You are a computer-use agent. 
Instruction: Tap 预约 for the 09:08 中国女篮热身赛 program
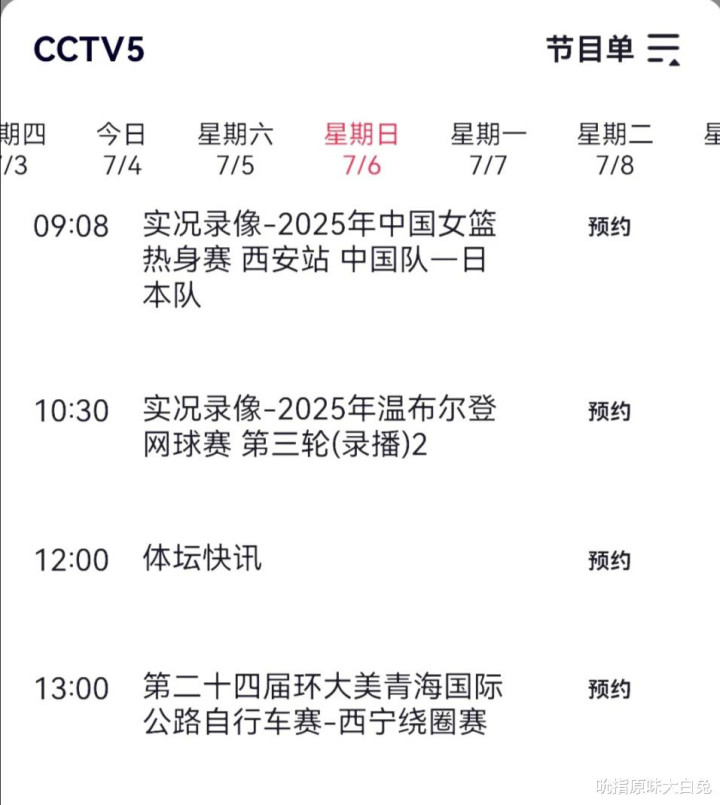coord(609,226)
